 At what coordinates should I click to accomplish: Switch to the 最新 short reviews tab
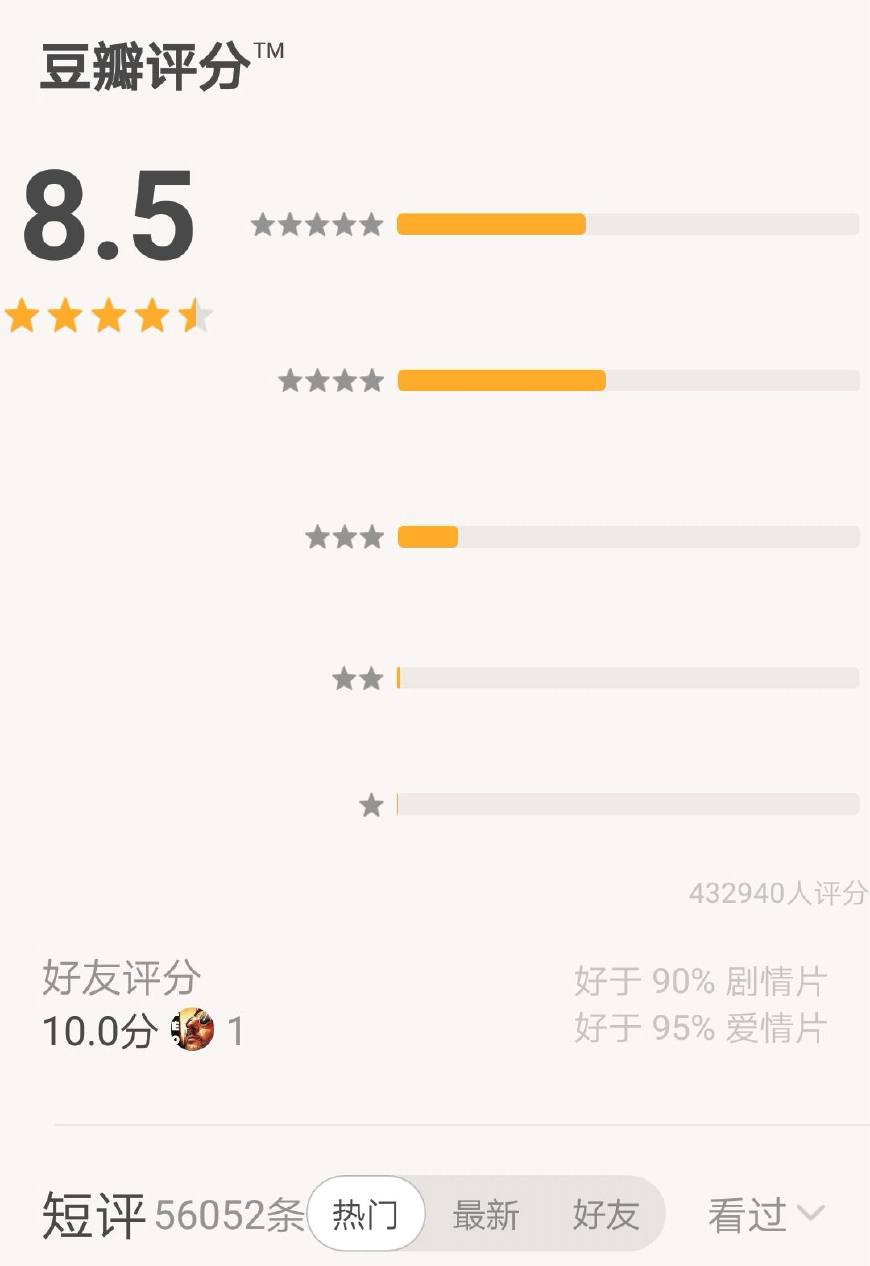(486, 1214)
